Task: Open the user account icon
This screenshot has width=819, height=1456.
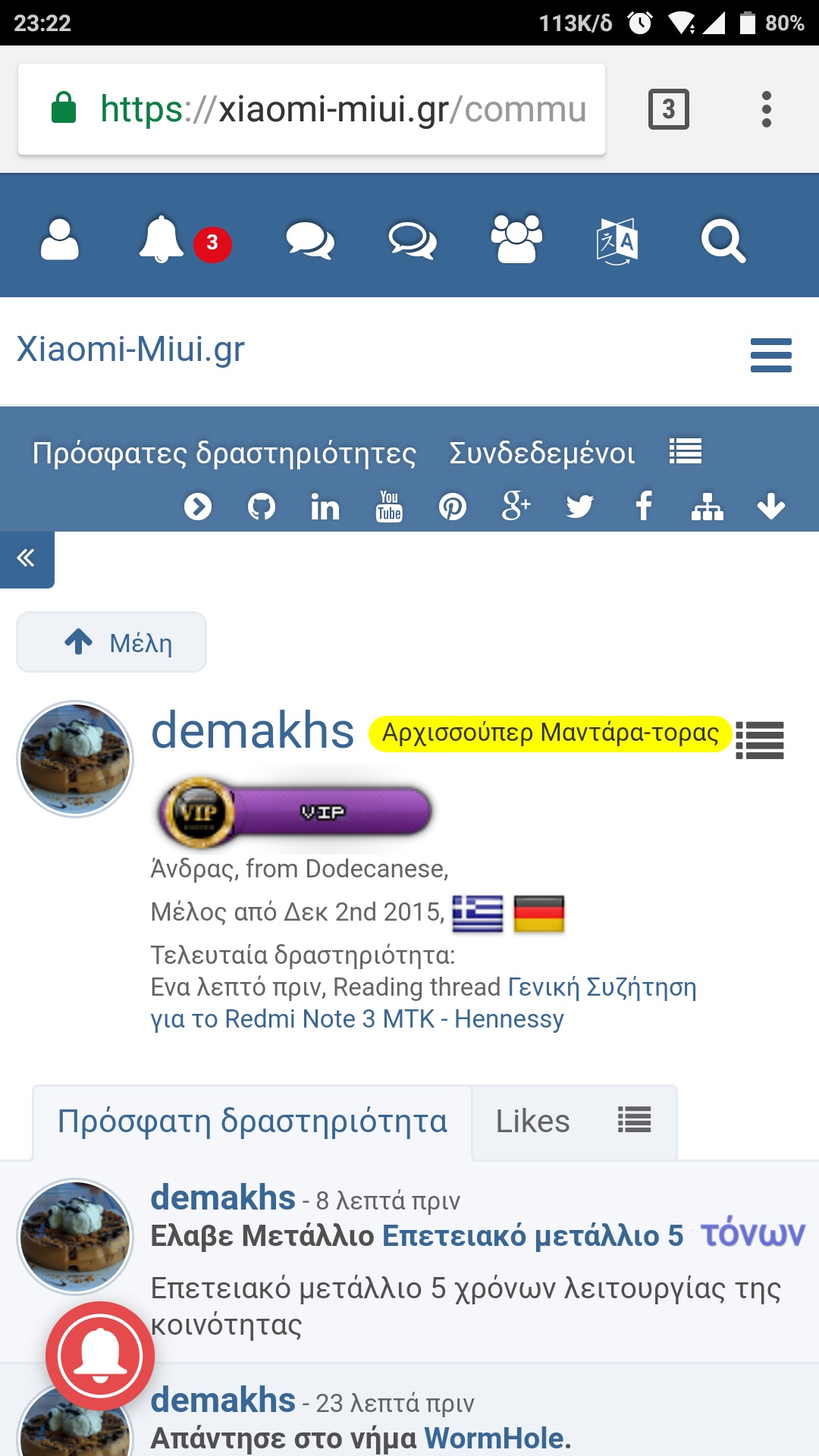Action: [60, 240]
